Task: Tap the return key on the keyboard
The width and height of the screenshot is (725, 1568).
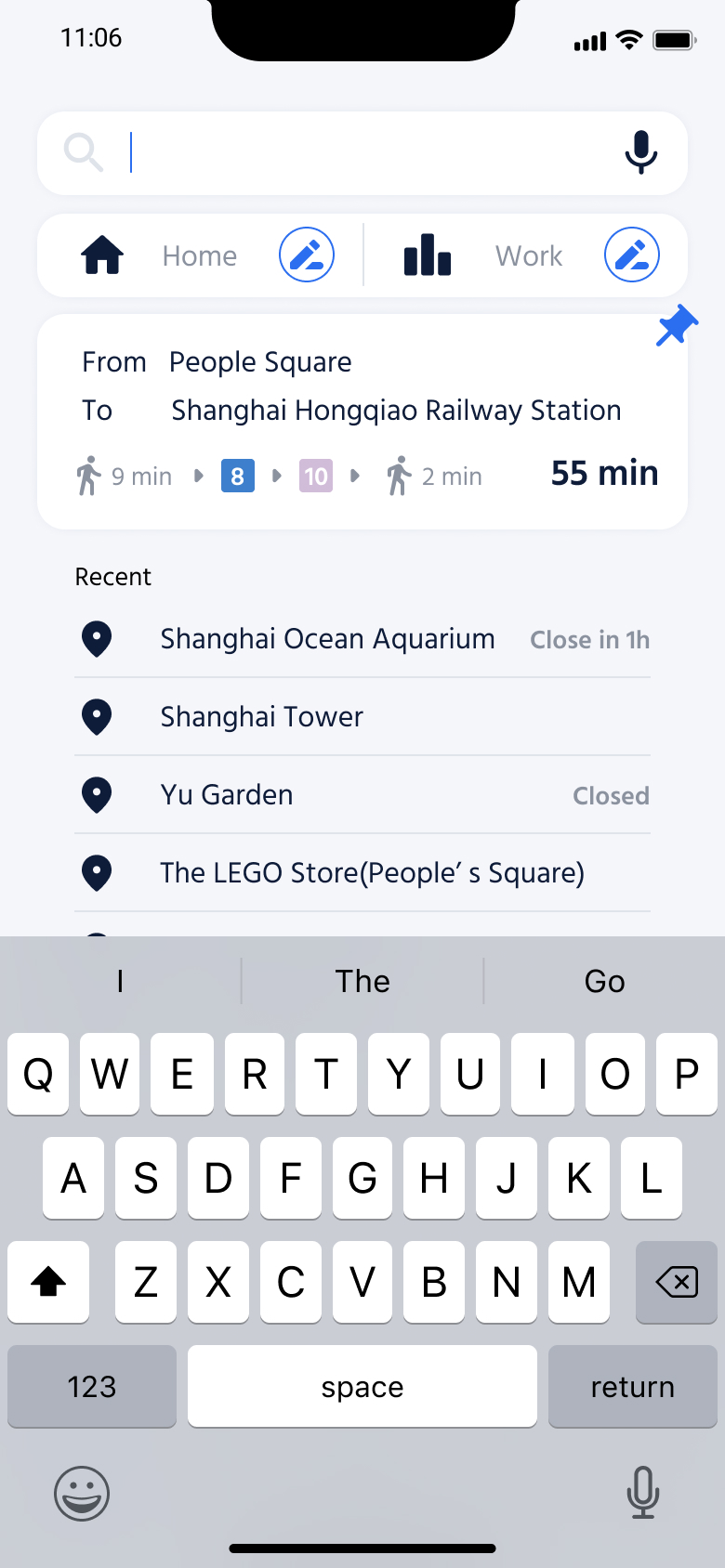Action: [632, 1386]
